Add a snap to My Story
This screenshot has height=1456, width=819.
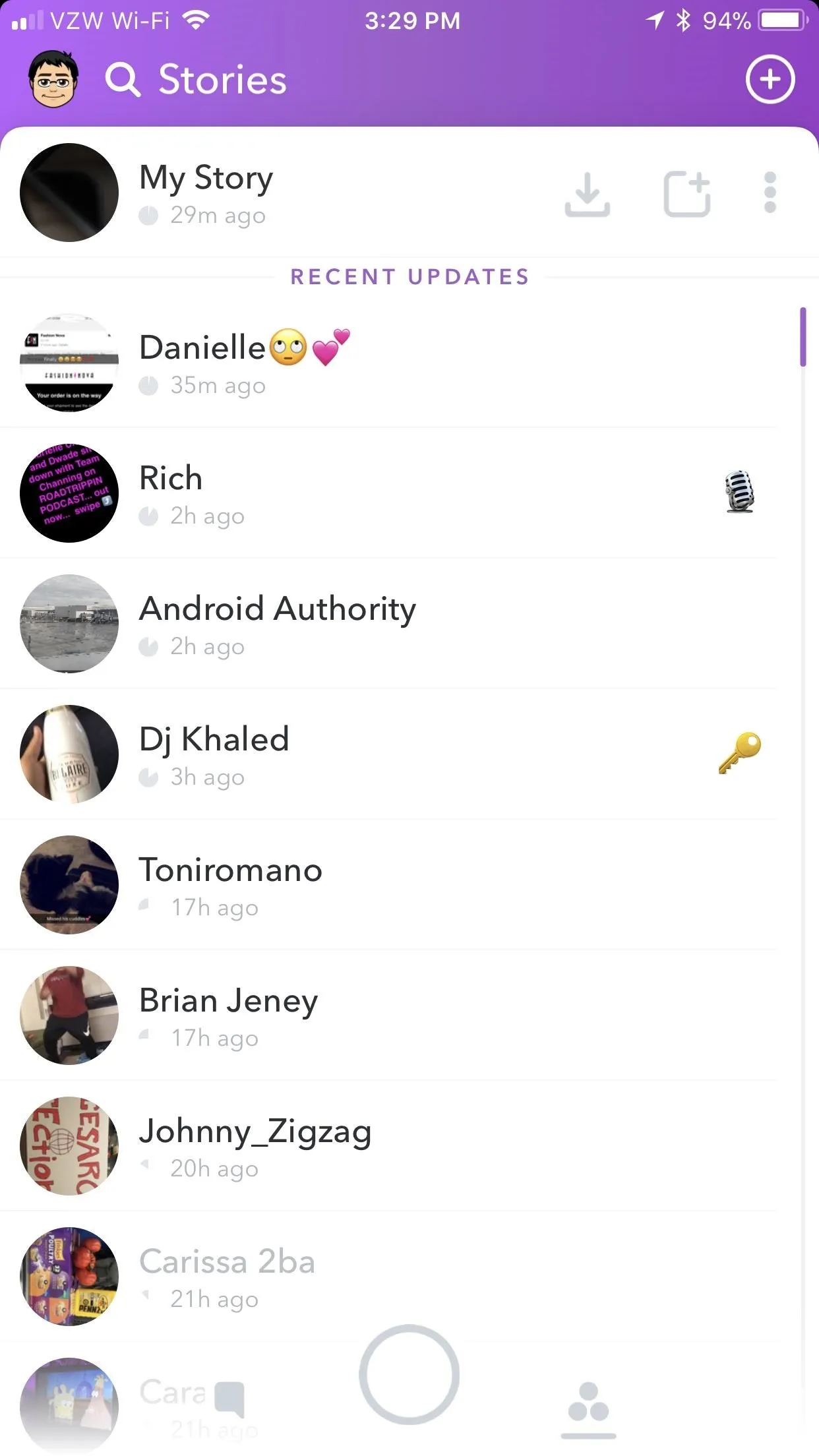point(686,194)
